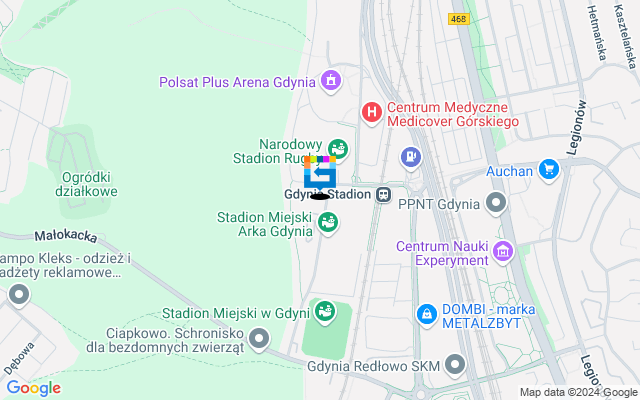
Task: Select the Polsat Plus Arena Gdynia marker
Action: (331, 80)
